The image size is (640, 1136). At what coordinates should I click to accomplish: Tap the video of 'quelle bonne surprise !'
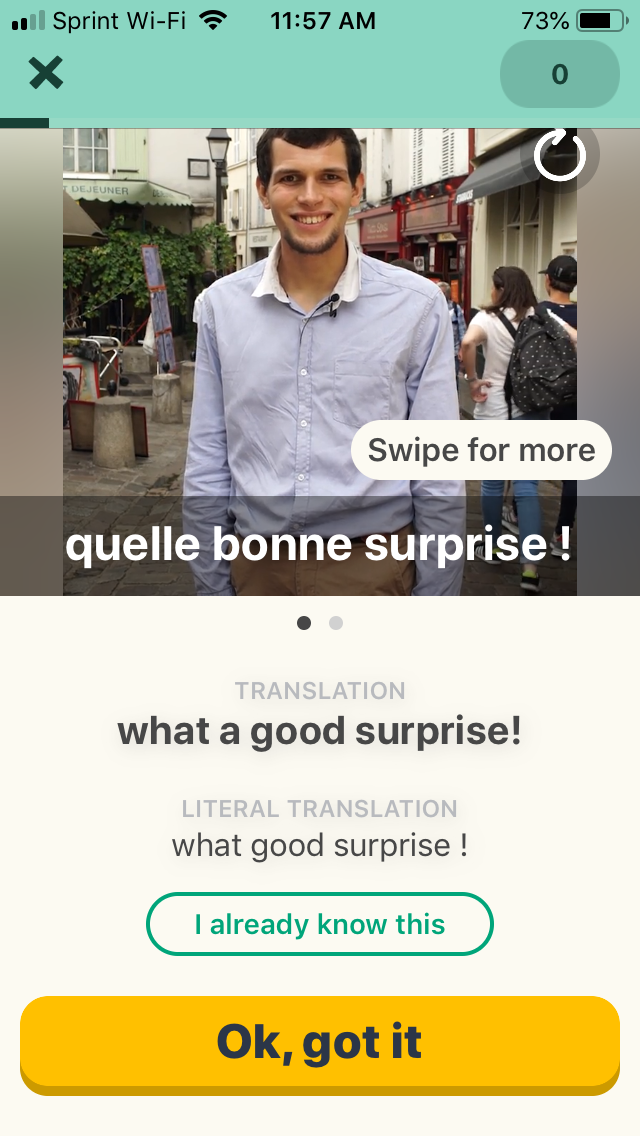coord(320,330)
